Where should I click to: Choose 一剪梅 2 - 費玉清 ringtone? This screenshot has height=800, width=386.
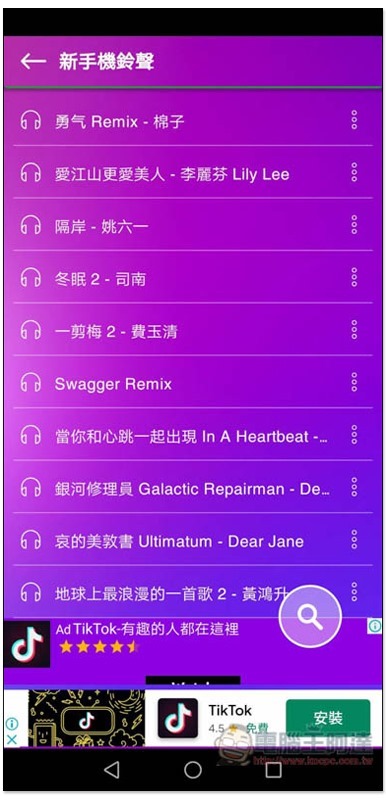tap(193, 330)
